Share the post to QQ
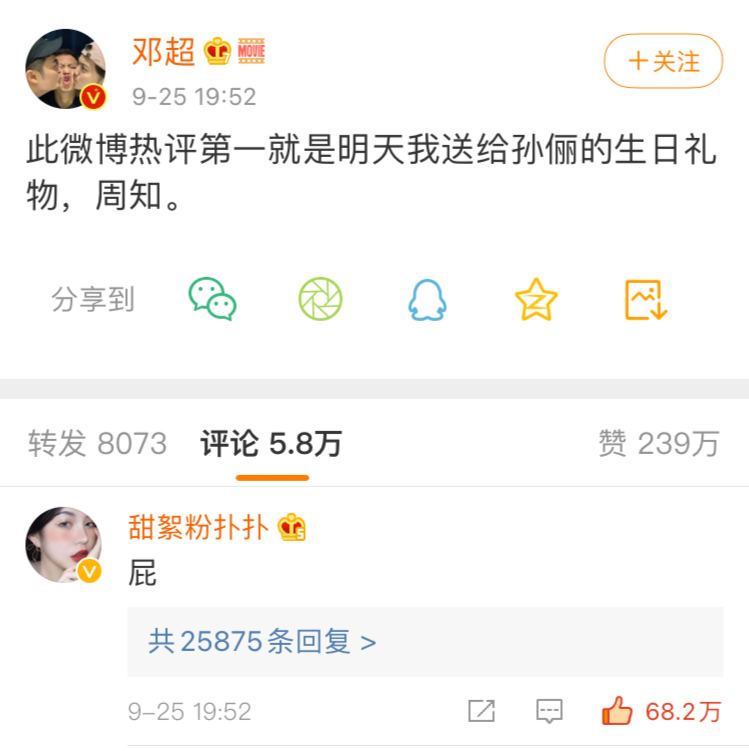This screenshot has height=751, width=749. tap(427, 299)
